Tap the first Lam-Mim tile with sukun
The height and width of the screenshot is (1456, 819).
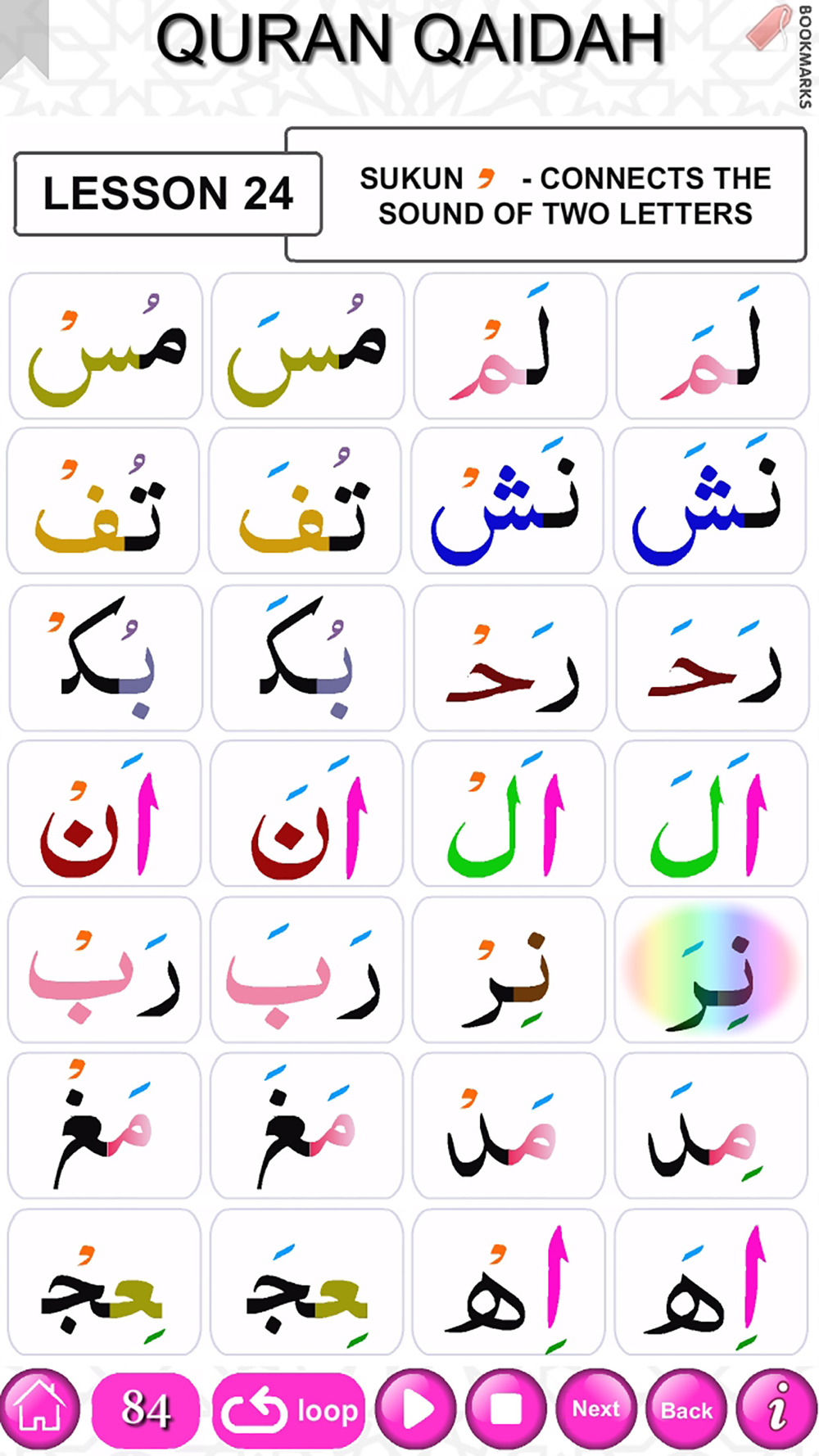[510, 346]
